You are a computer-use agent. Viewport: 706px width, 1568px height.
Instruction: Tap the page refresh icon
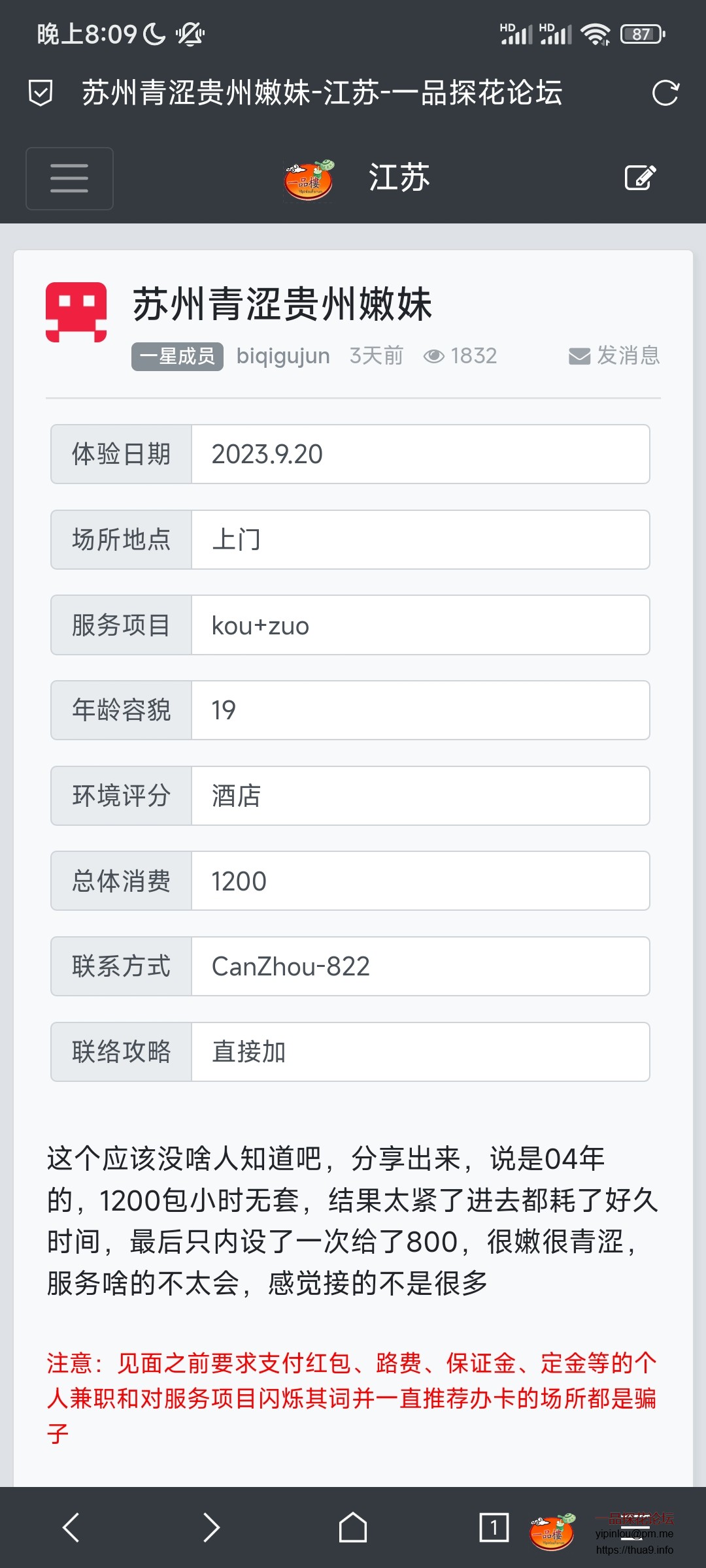(665, 93)
